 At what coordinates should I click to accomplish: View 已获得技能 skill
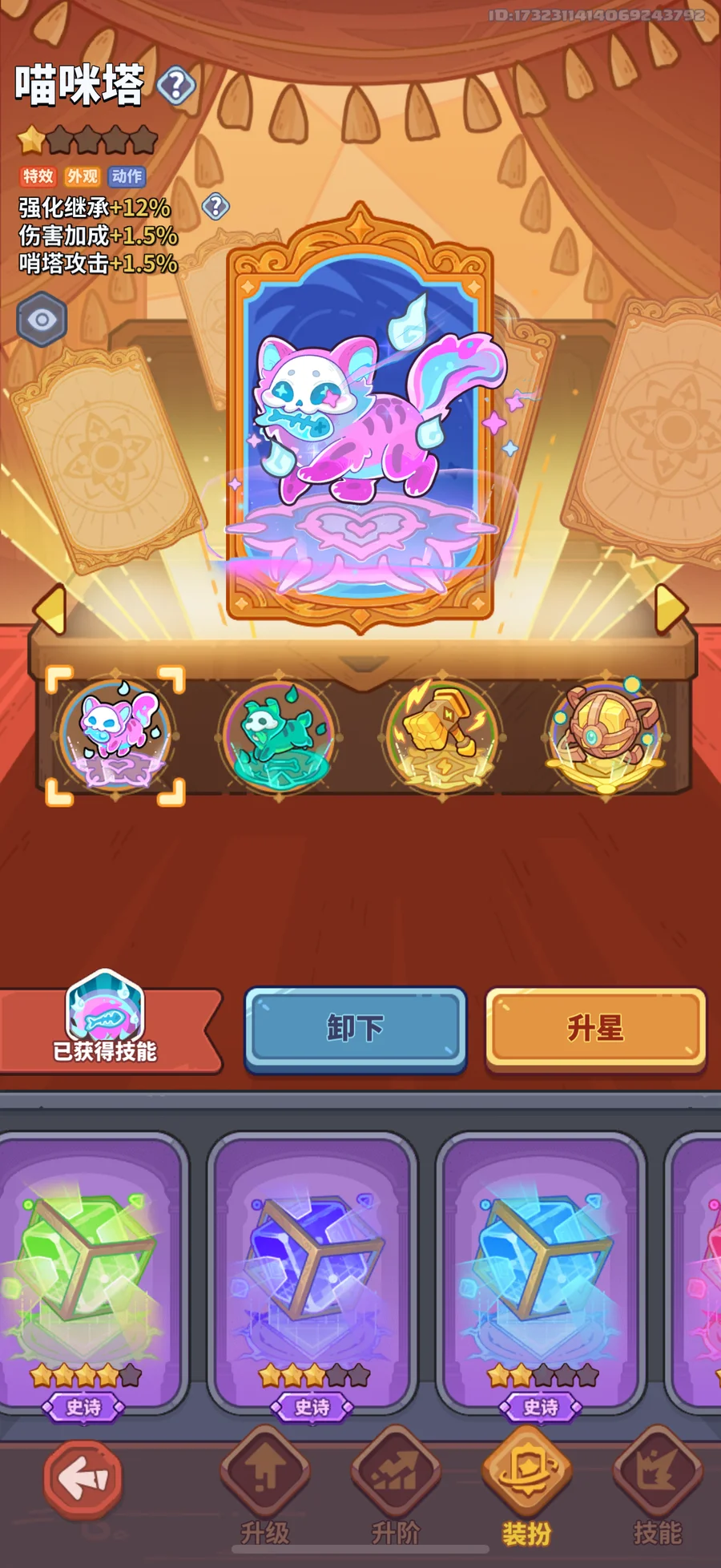pyautogui.click(x=105, y=1021)
